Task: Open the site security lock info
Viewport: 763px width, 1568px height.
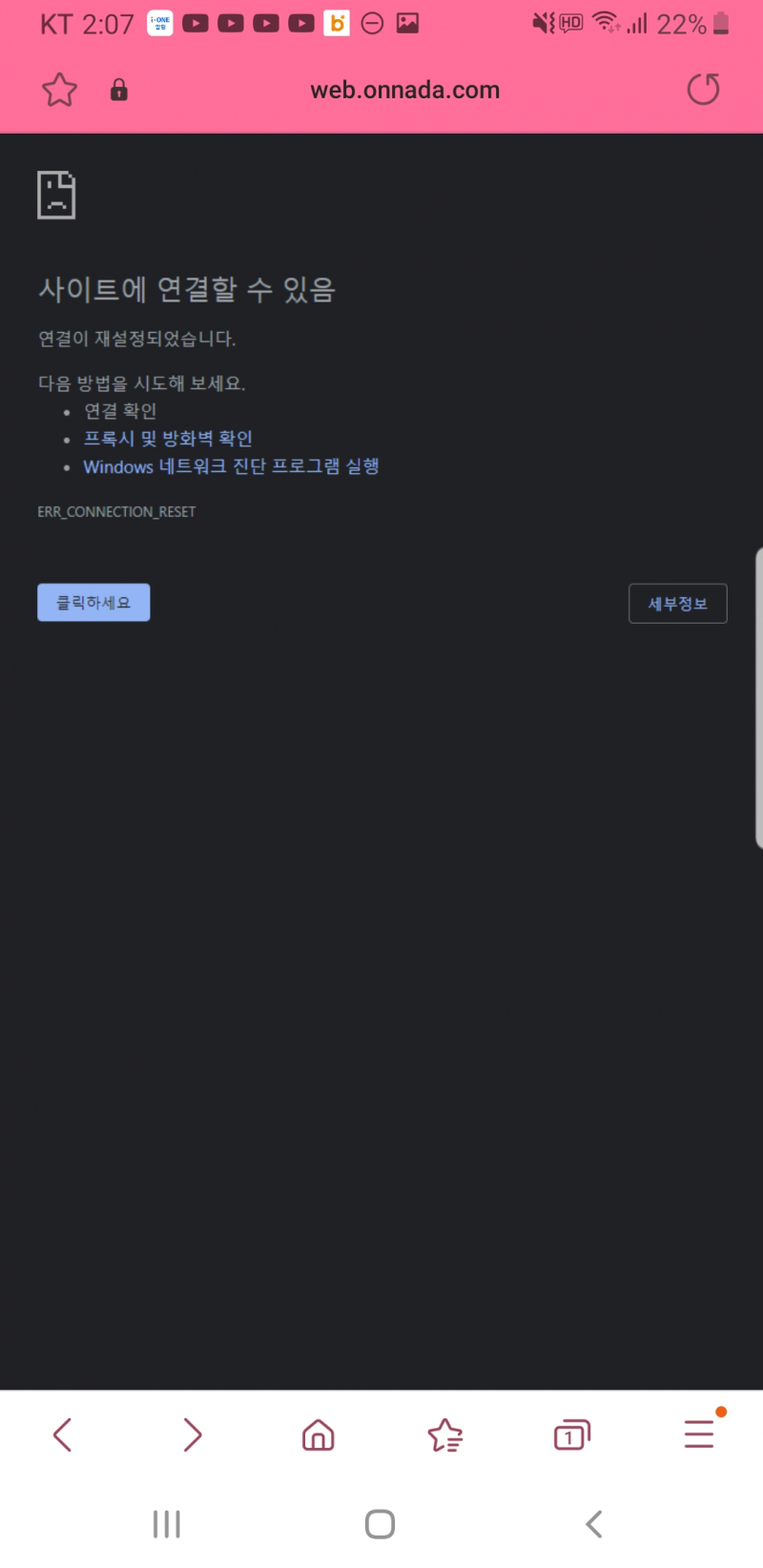Action: pyautogui.click(x=119, y=90)
